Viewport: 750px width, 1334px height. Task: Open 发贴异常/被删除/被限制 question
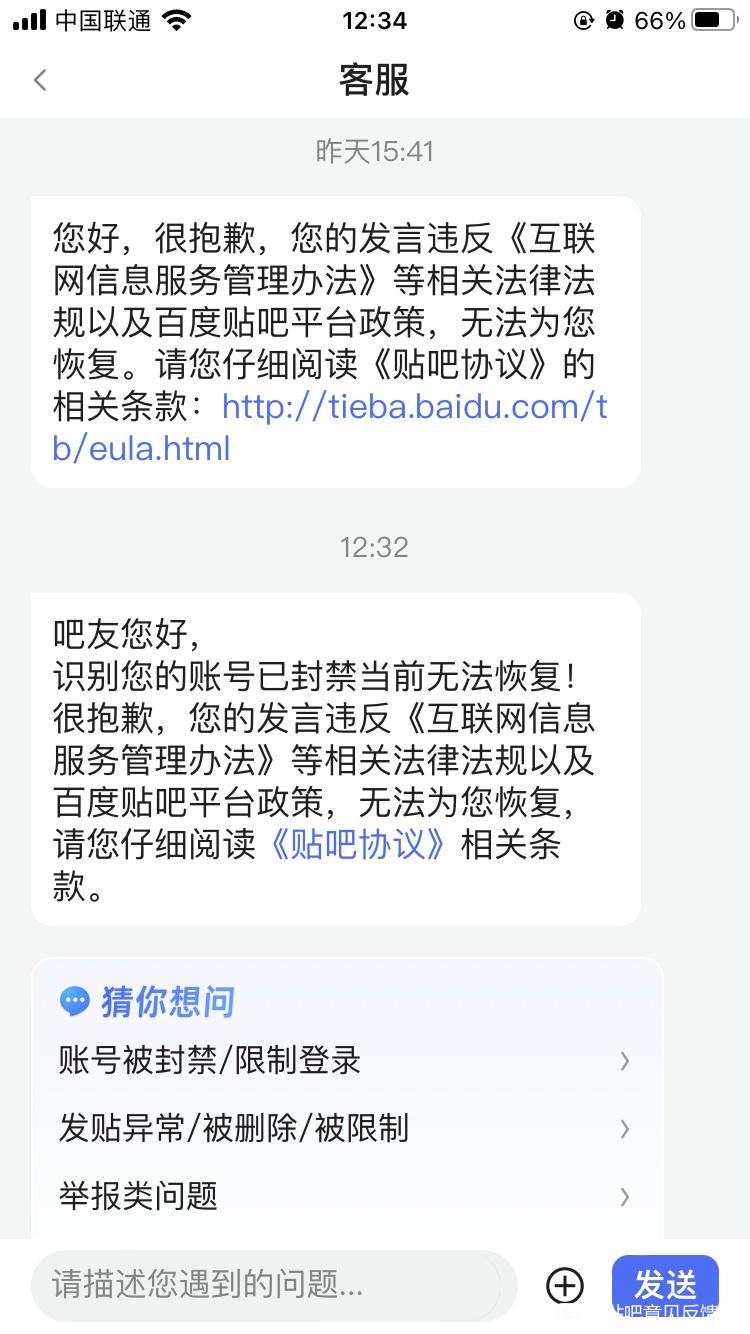click(345, 1128)
